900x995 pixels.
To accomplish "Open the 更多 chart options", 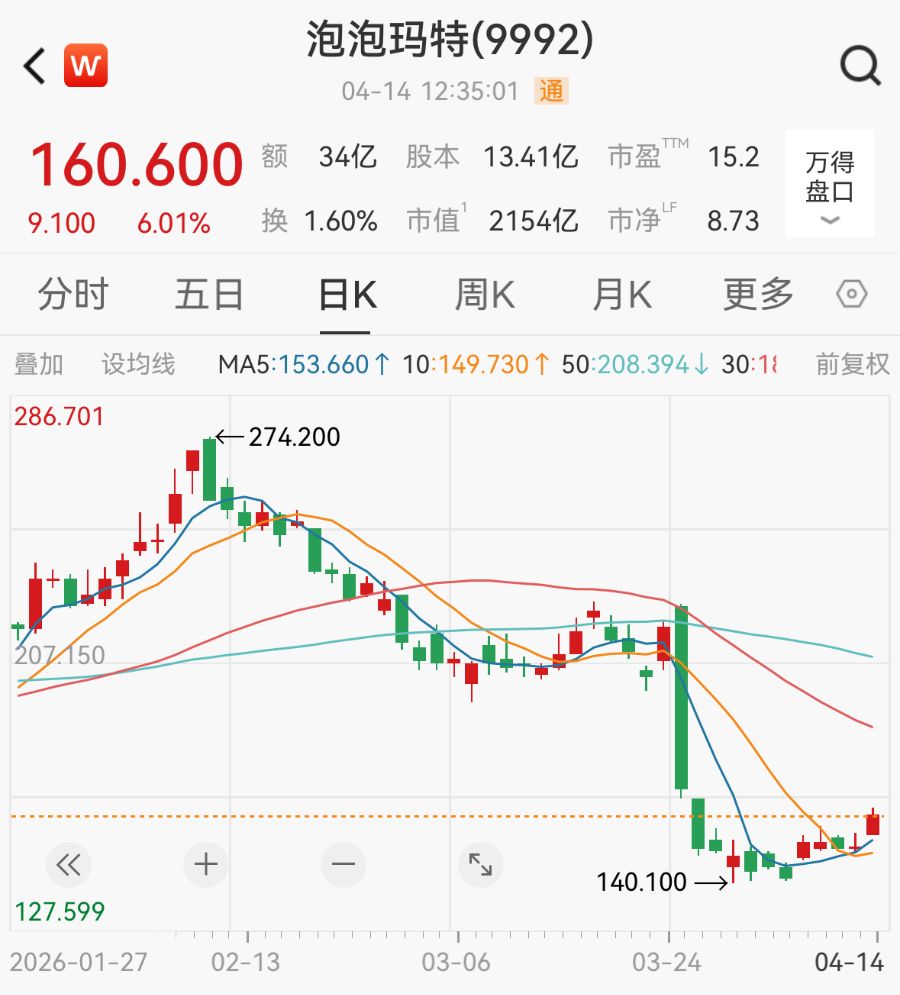I will pyautogui.click(x=758, y=295).
